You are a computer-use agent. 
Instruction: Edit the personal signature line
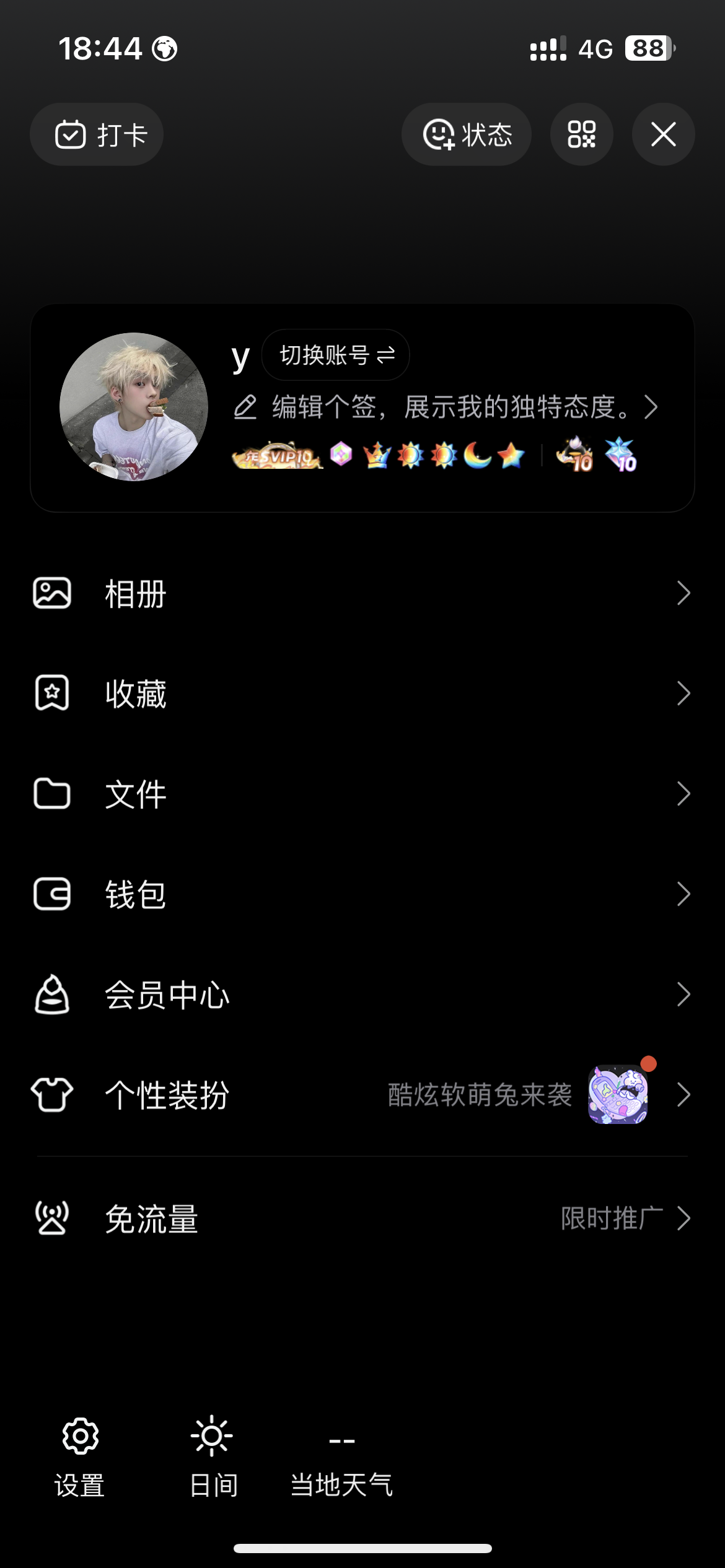click(x=445, y=407)
